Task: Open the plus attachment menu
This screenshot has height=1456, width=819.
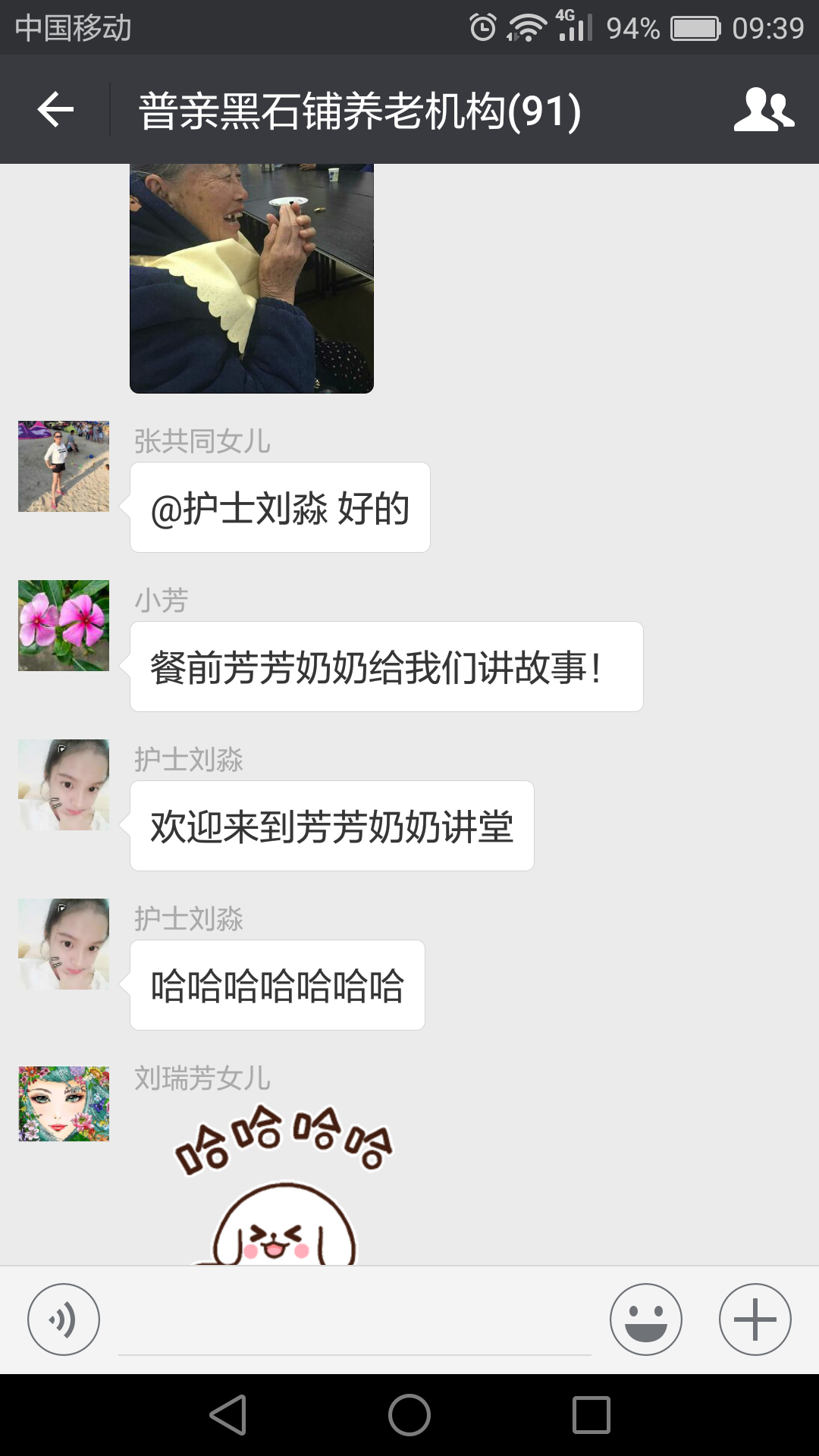Action: [755, 1319]
